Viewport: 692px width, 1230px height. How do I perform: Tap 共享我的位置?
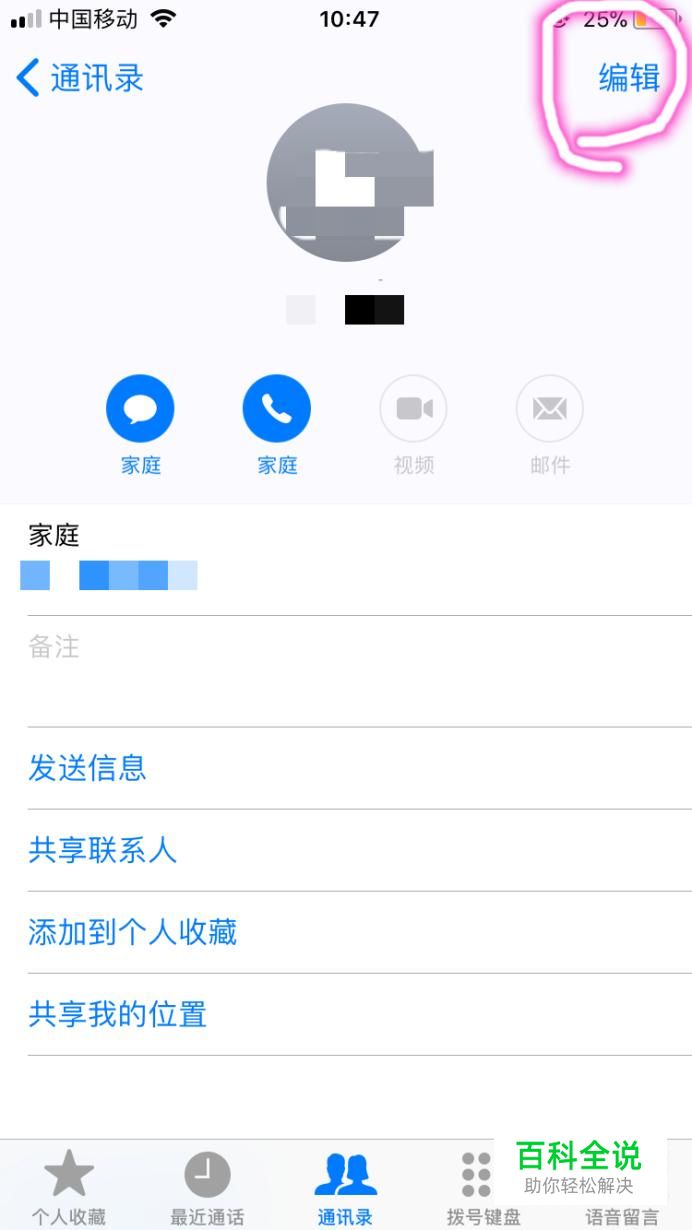click(x=117, y=1014)
